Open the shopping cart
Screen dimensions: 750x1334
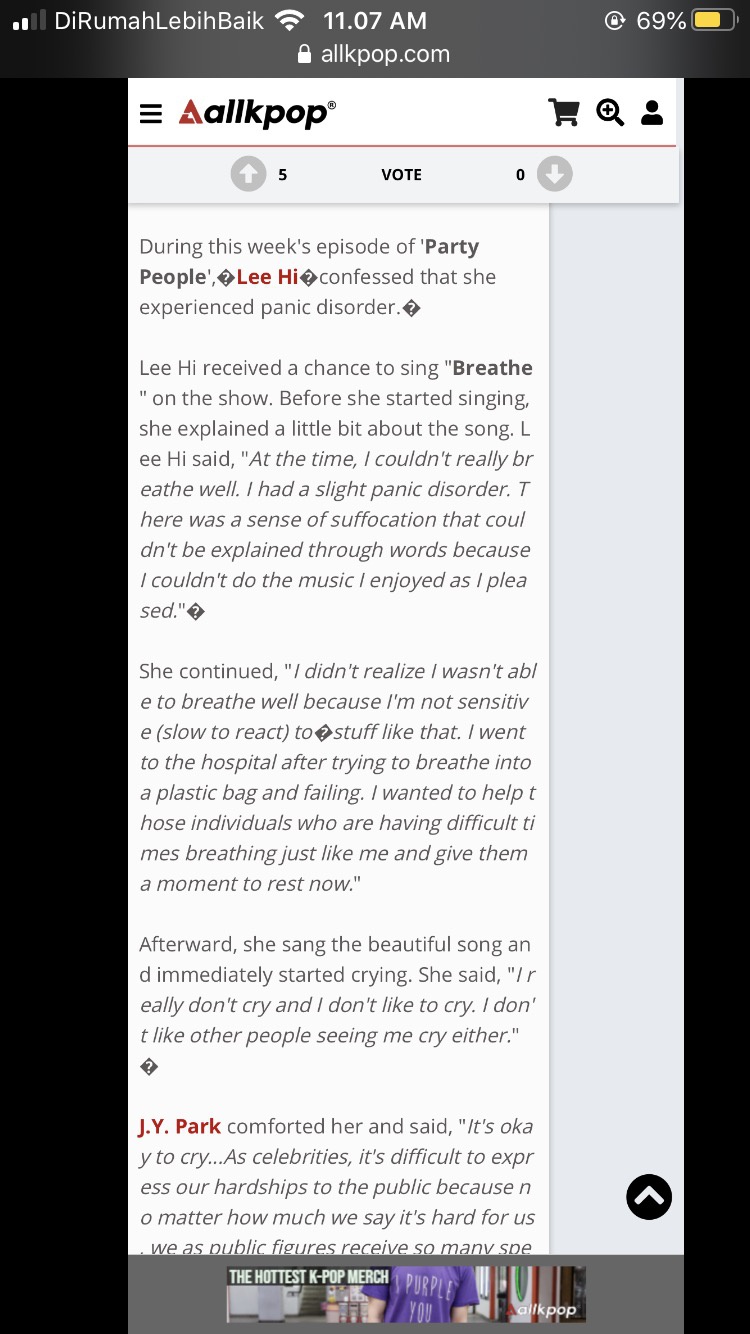[564, 112]
